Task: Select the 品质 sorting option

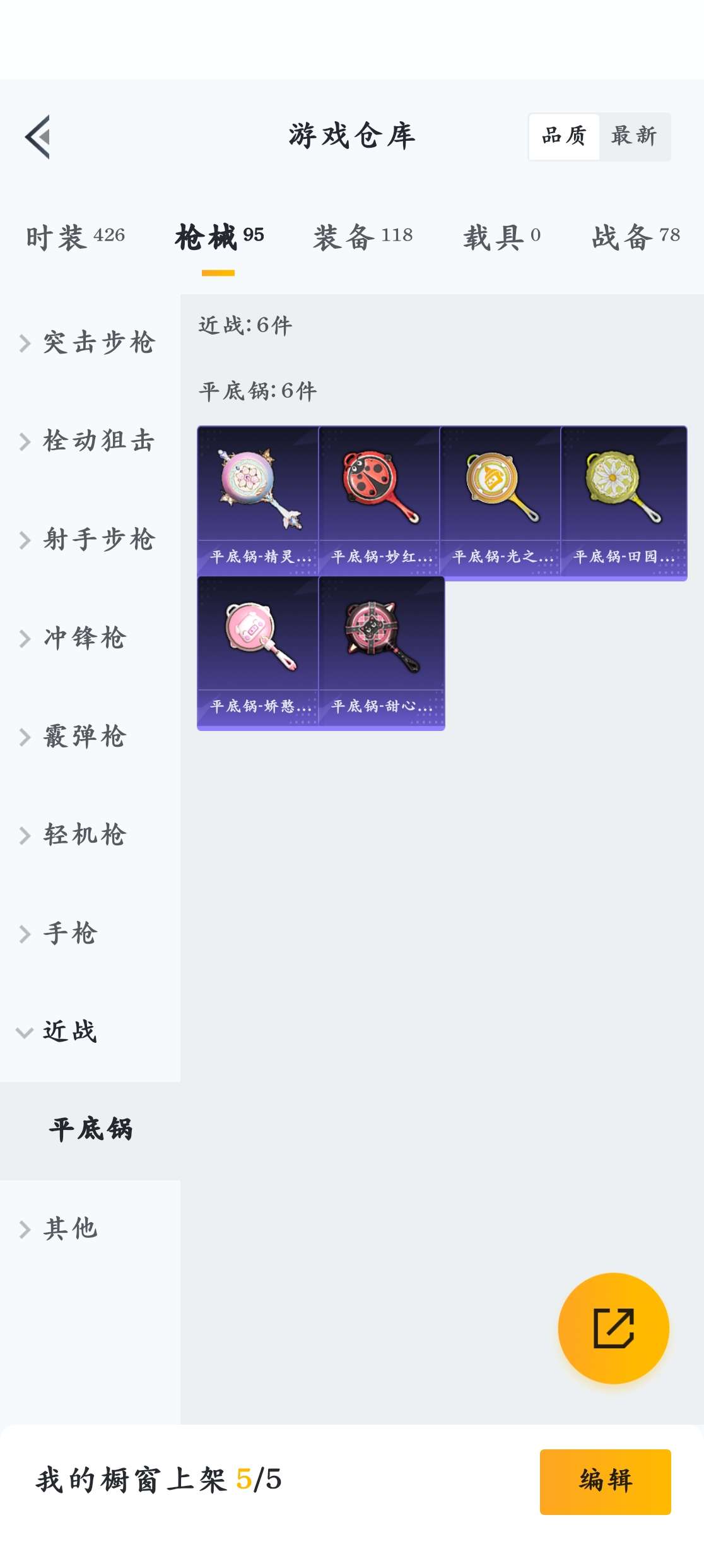Action: (x=564, y=136)
